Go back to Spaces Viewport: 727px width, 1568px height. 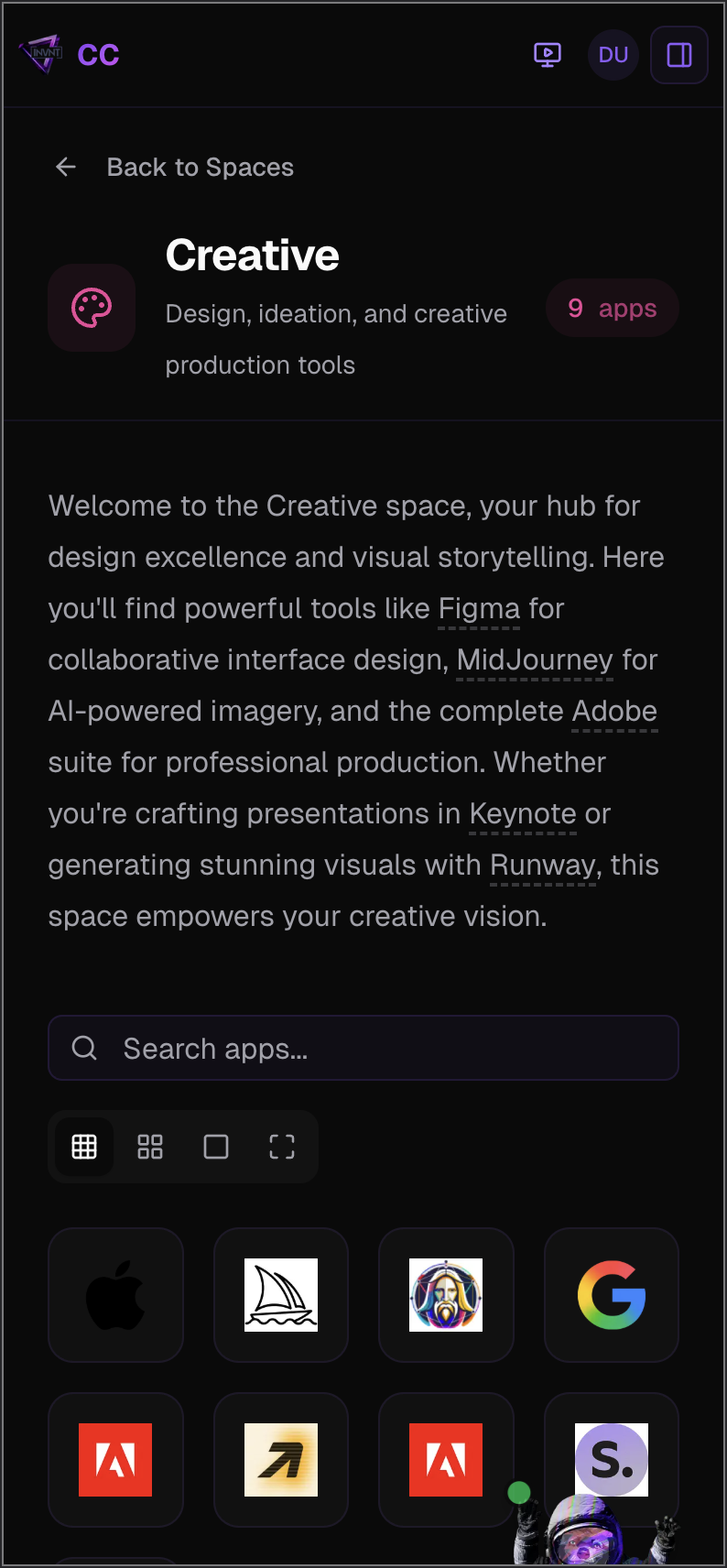(x=175, y=167)
